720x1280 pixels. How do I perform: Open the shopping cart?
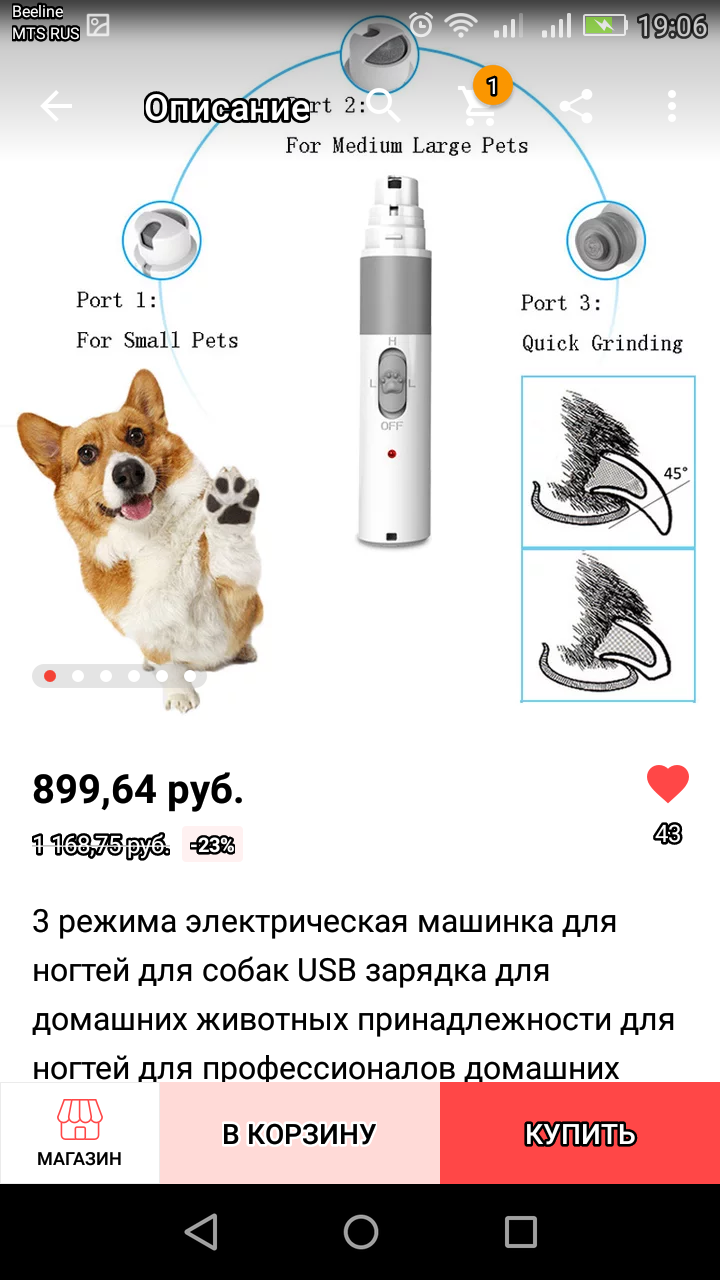click(x=480, y=104)
